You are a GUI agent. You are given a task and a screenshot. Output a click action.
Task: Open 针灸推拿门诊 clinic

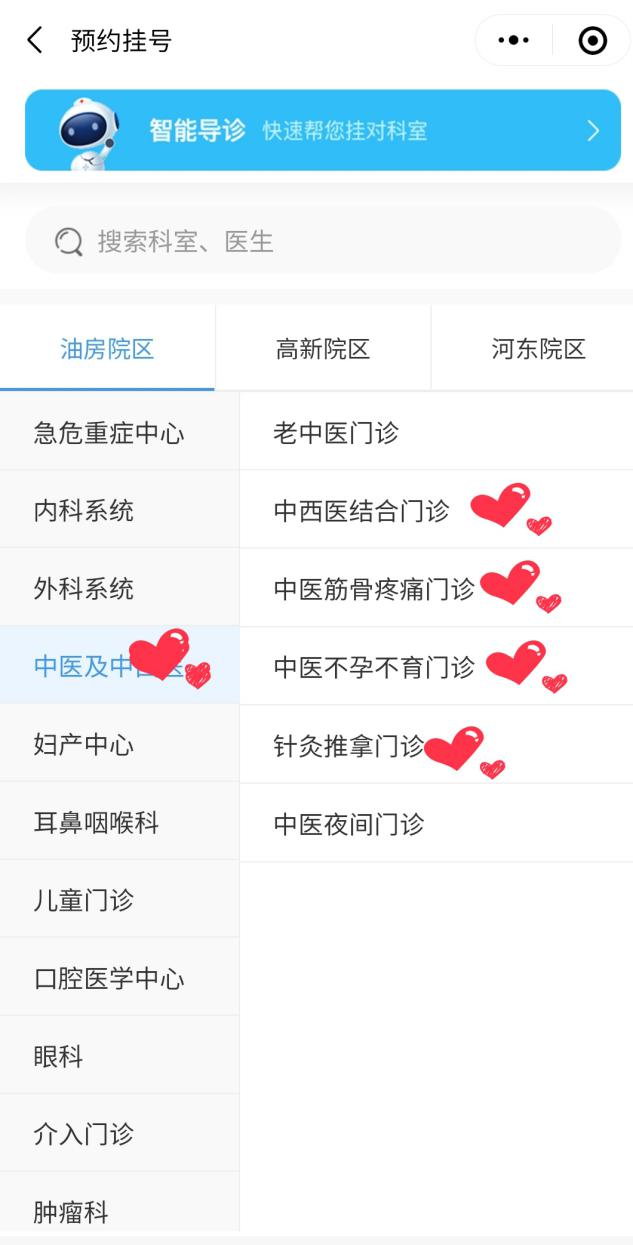coord(436,746)
